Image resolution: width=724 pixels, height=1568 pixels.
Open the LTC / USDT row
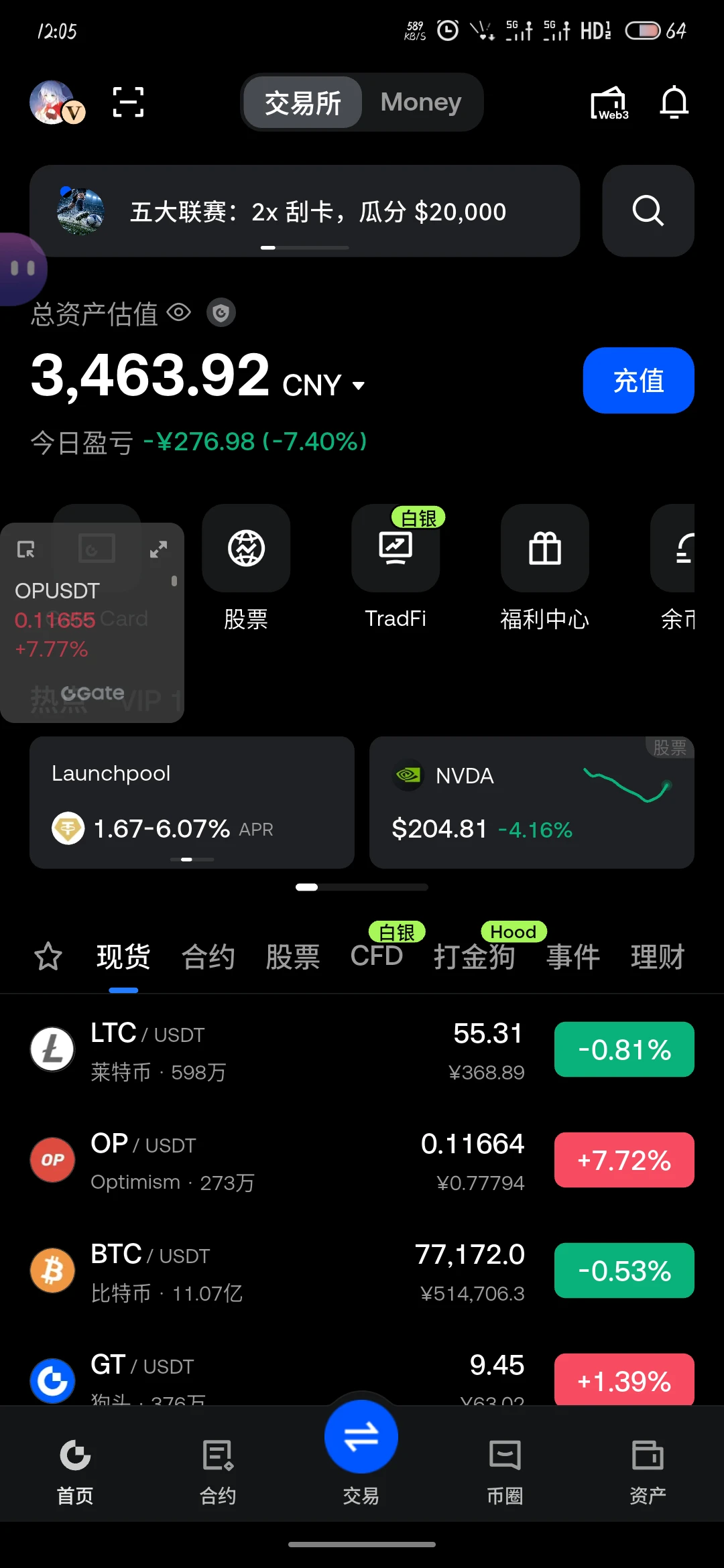pyautogui.click(x=362, y=1049)
